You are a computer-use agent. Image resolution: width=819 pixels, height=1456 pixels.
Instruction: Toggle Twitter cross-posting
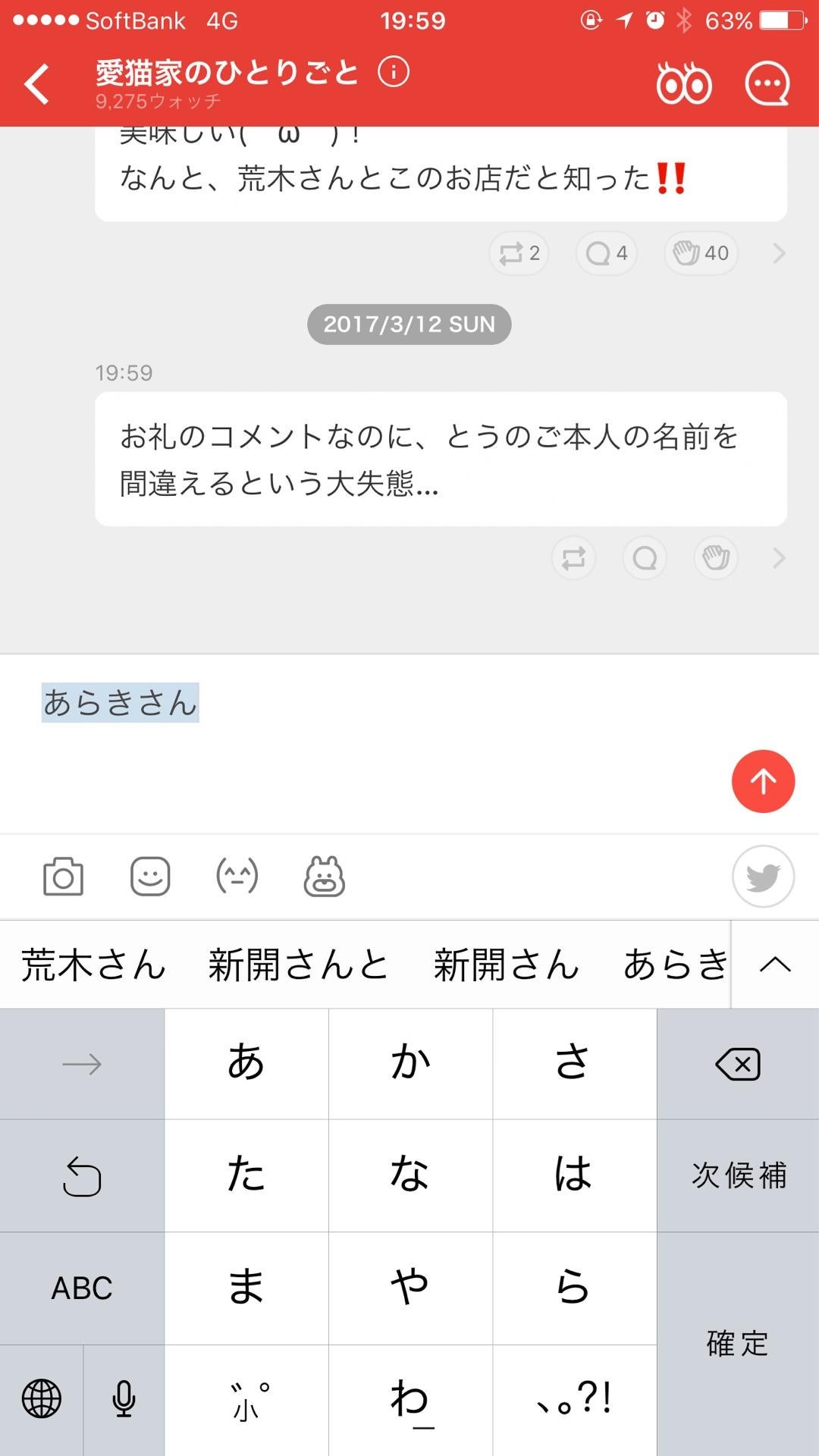[764, 876]
